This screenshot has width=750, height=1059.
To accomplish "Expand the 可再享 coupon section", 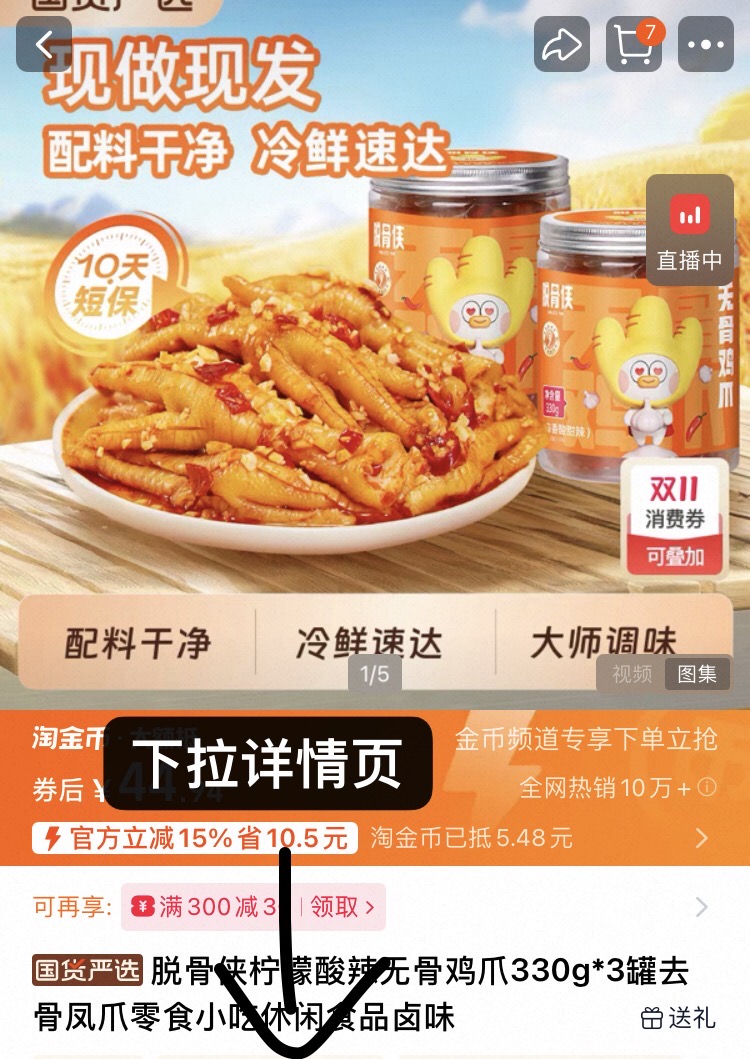I will (700, 907).
